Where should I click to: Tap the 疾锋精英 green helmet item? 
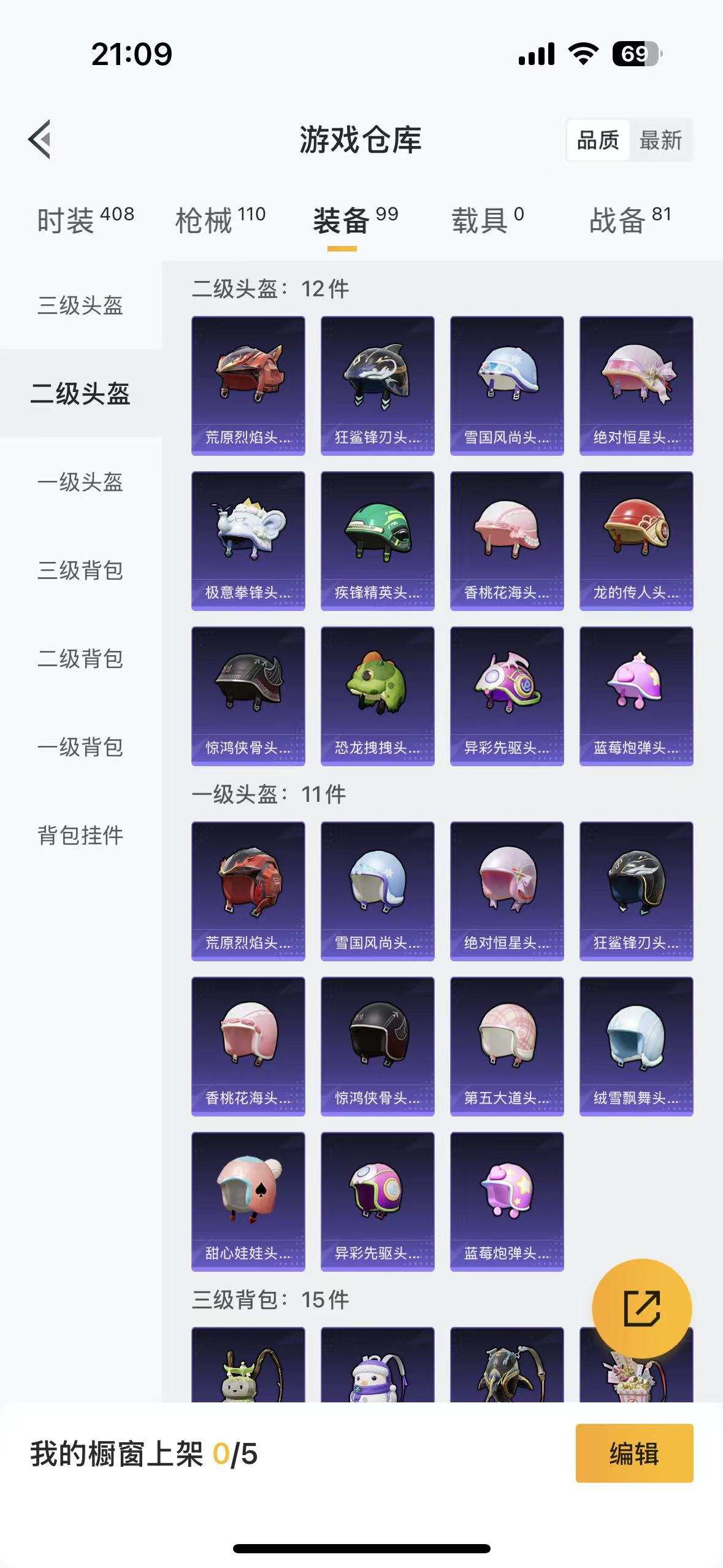377,542
